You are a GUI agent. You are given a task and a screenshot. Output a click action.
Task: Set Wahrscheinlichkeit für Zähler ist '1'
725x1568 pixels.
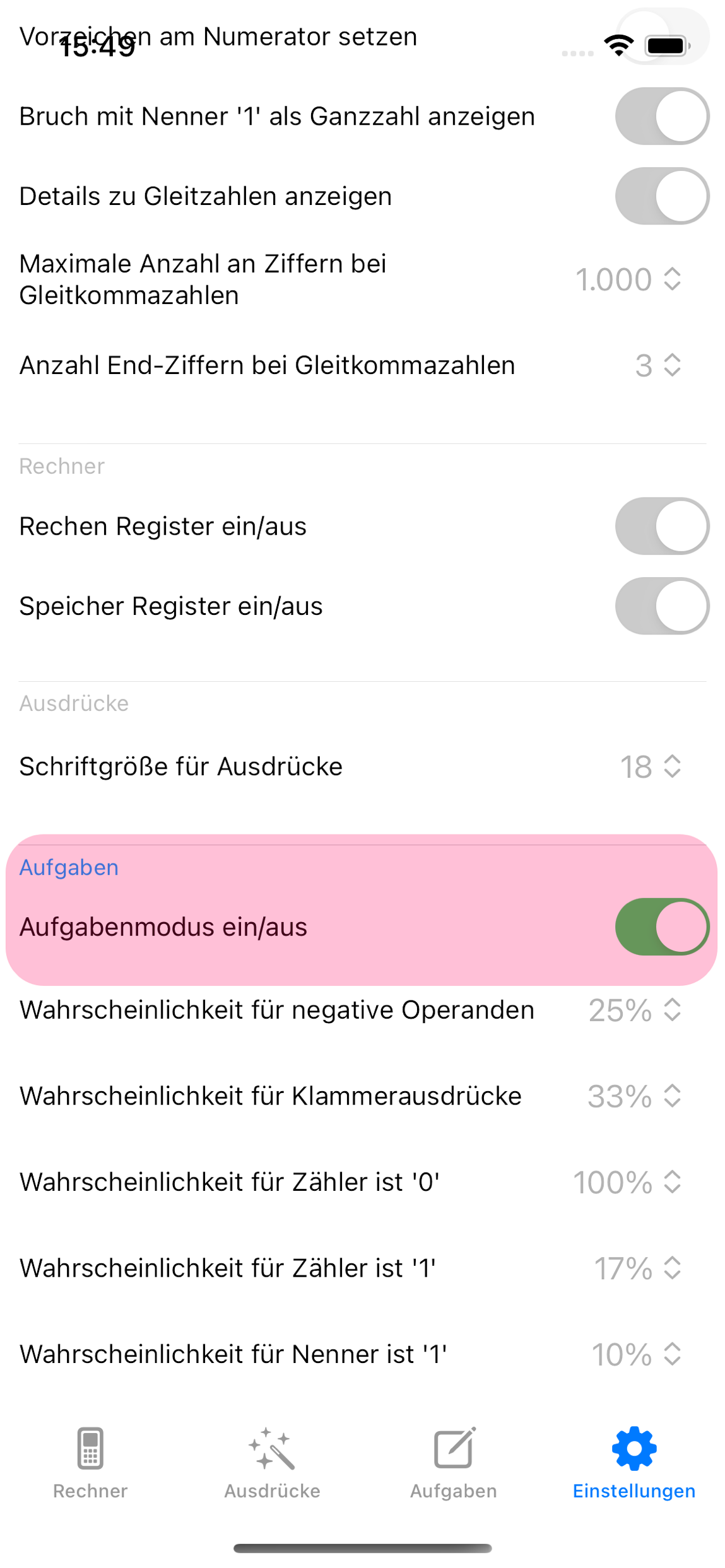(637, 1268)
